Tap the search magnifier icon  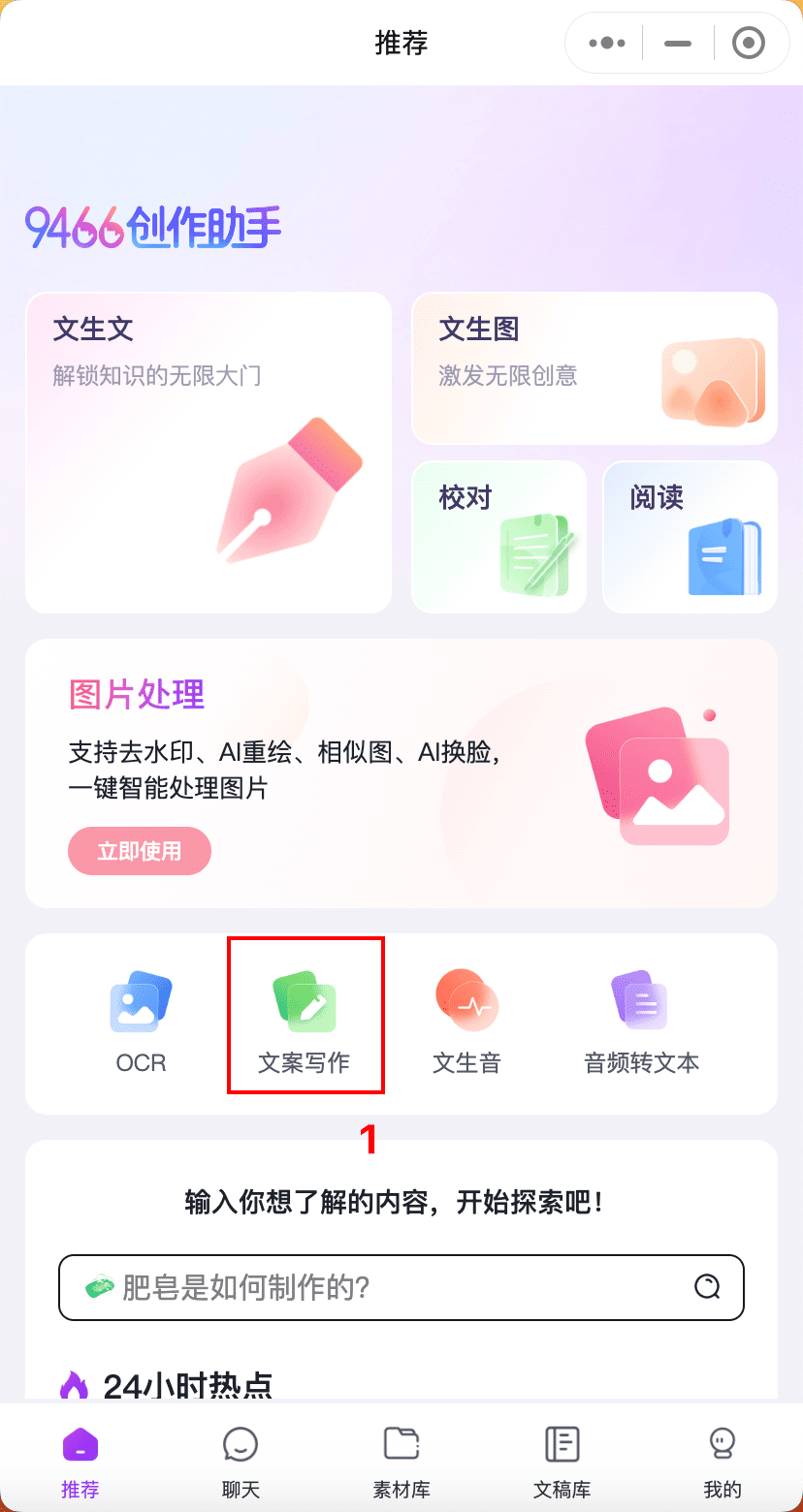707,1287
